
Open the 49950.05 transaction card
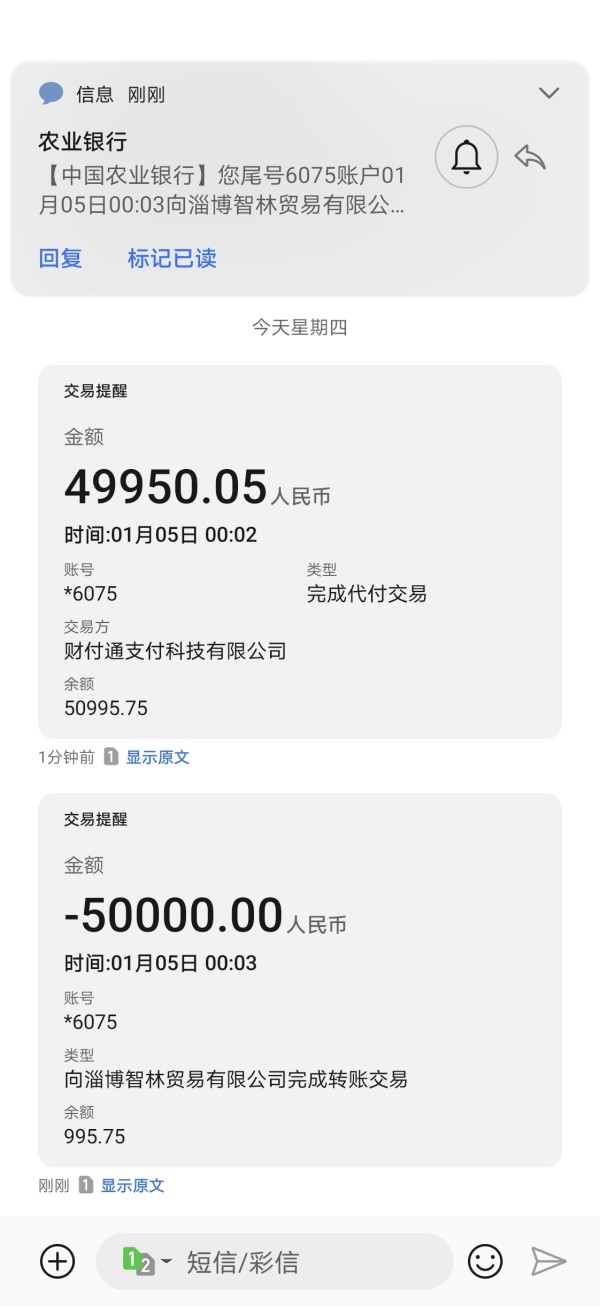pyautogui.click(x=300, y=552)
